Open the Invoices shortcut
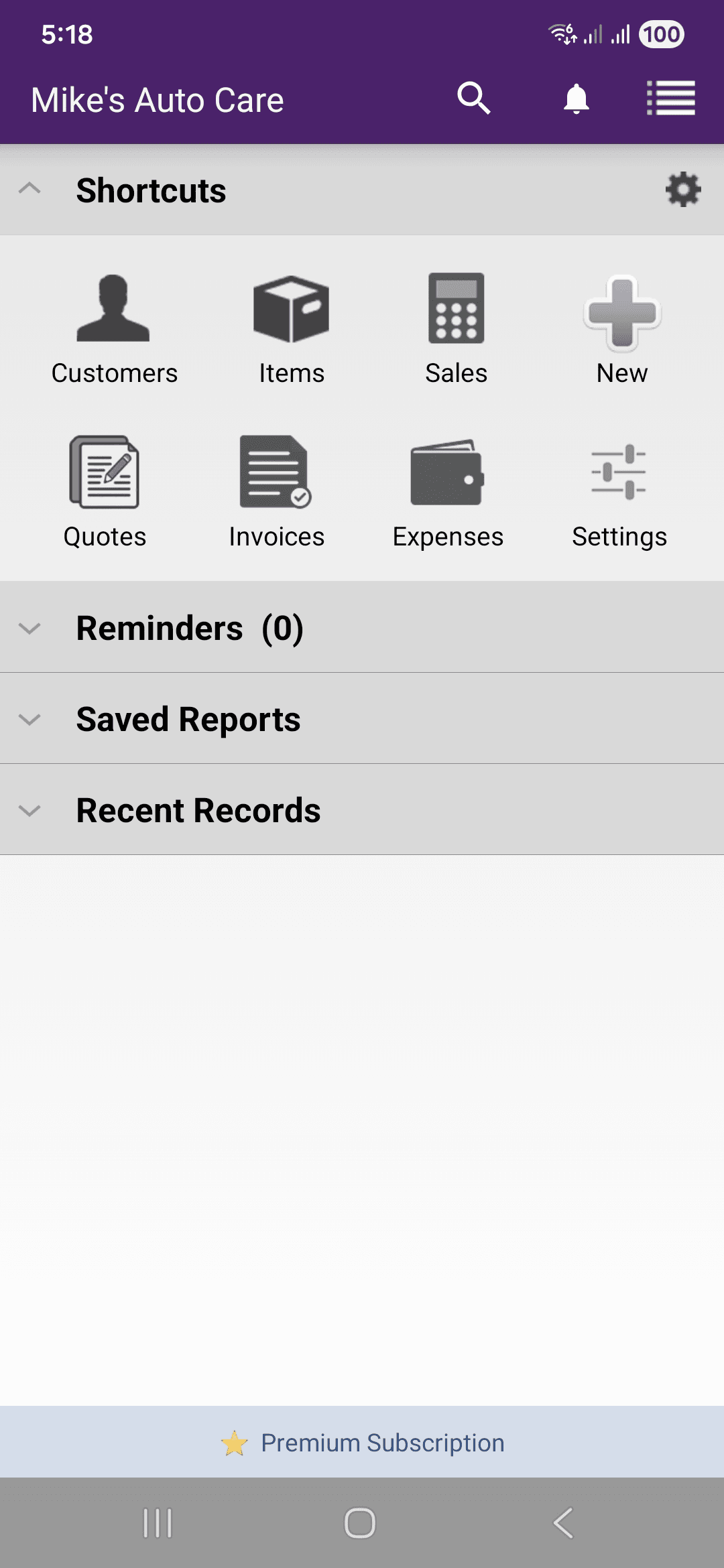The width and height of the screenshot is (724, 1568). [x=276, y=489]
